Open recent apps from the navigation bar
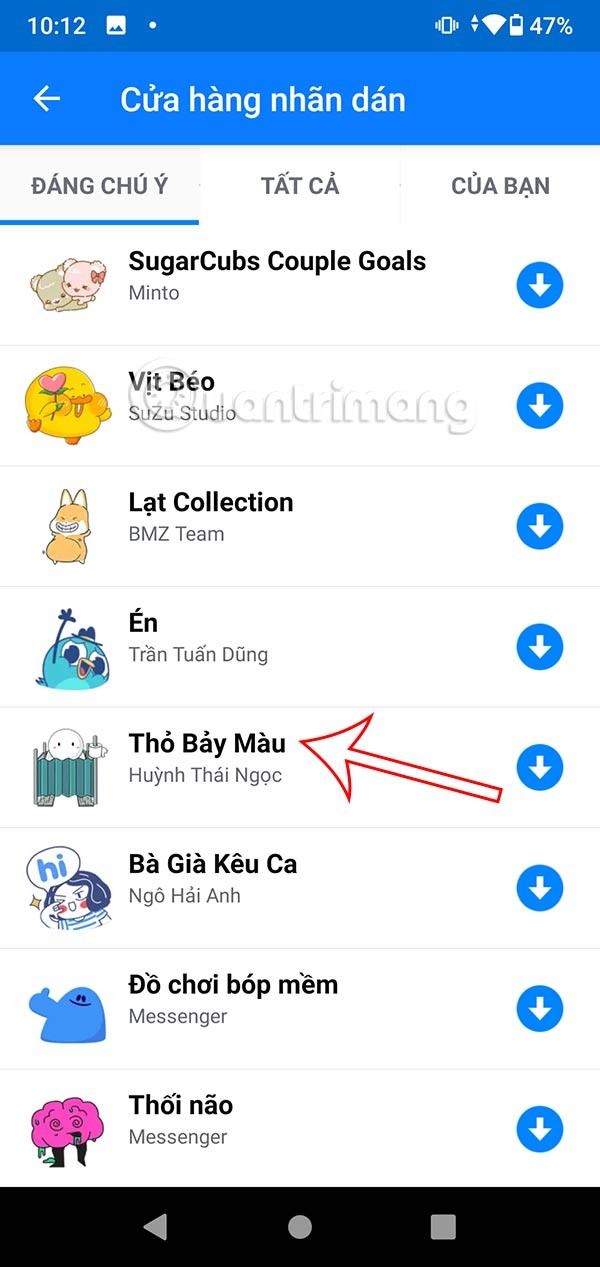This screenshot has width=600, height=1267. point(443,1227)
